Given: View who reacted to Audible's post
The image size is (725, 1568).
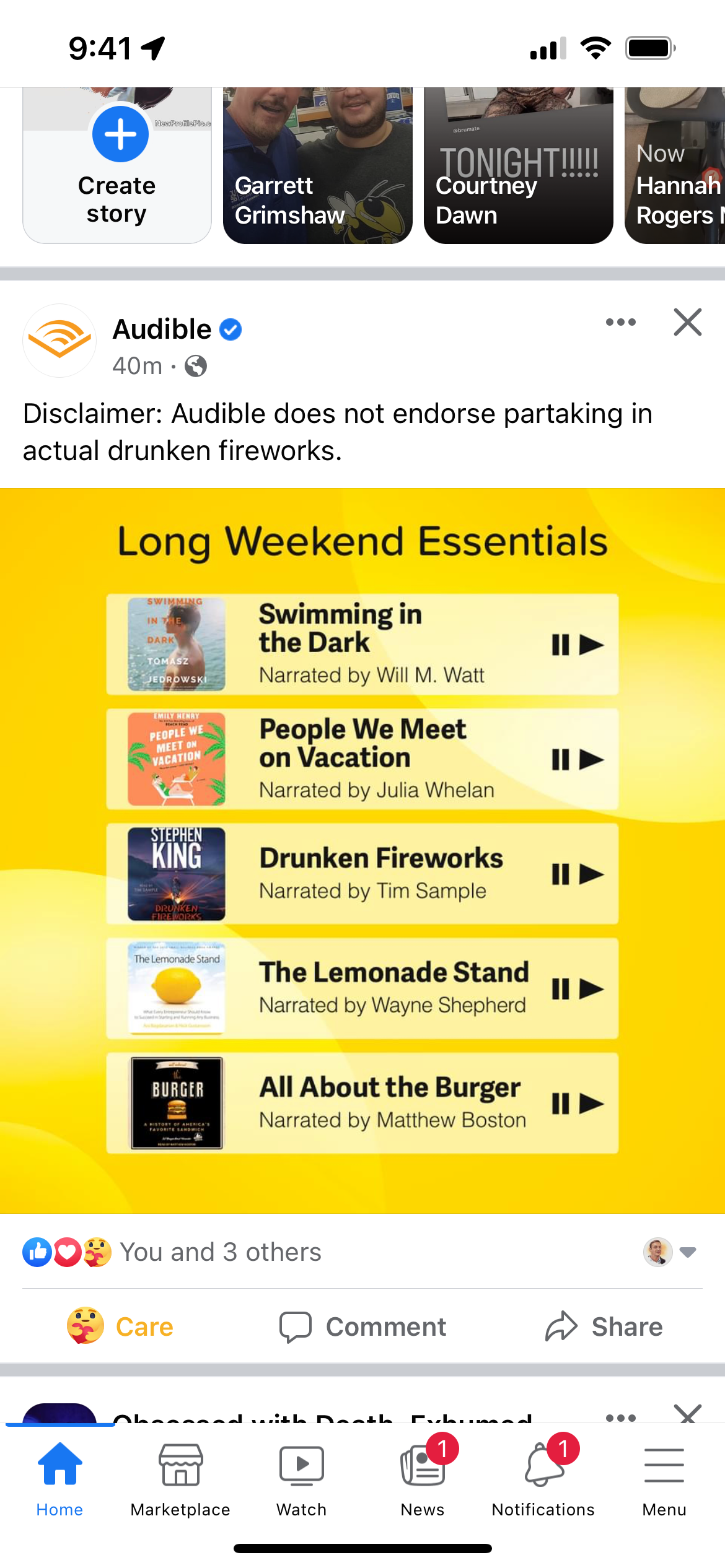Looking at the screenshot, I should point(220,1252).
